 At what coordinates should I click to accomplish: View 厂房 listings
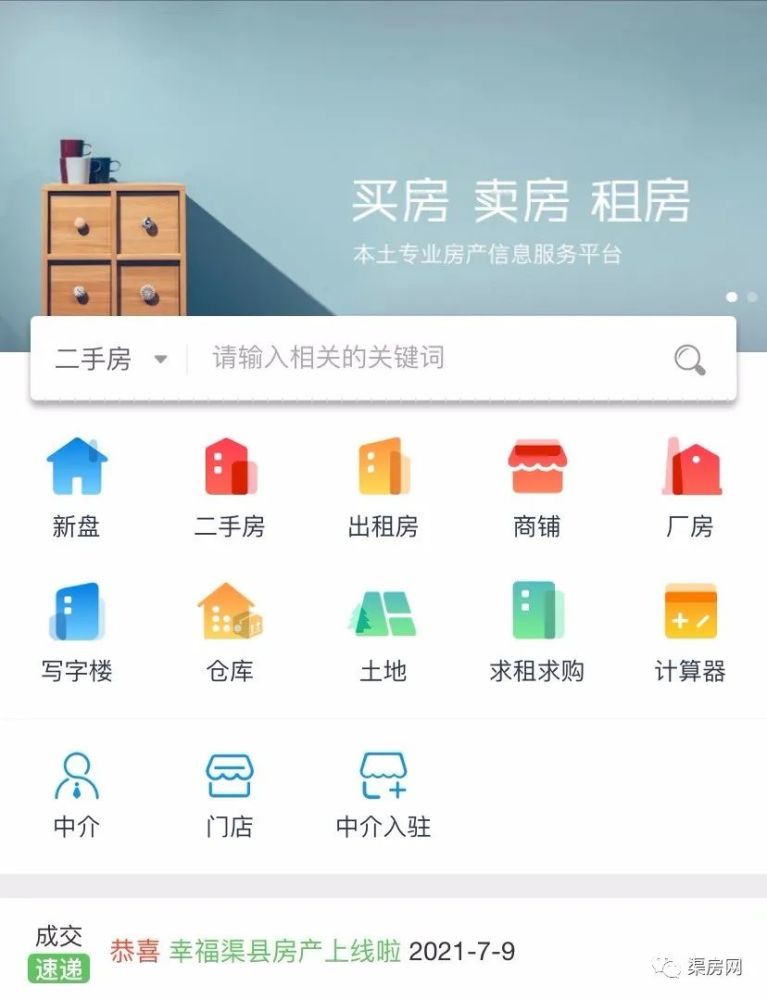[690, 487]
